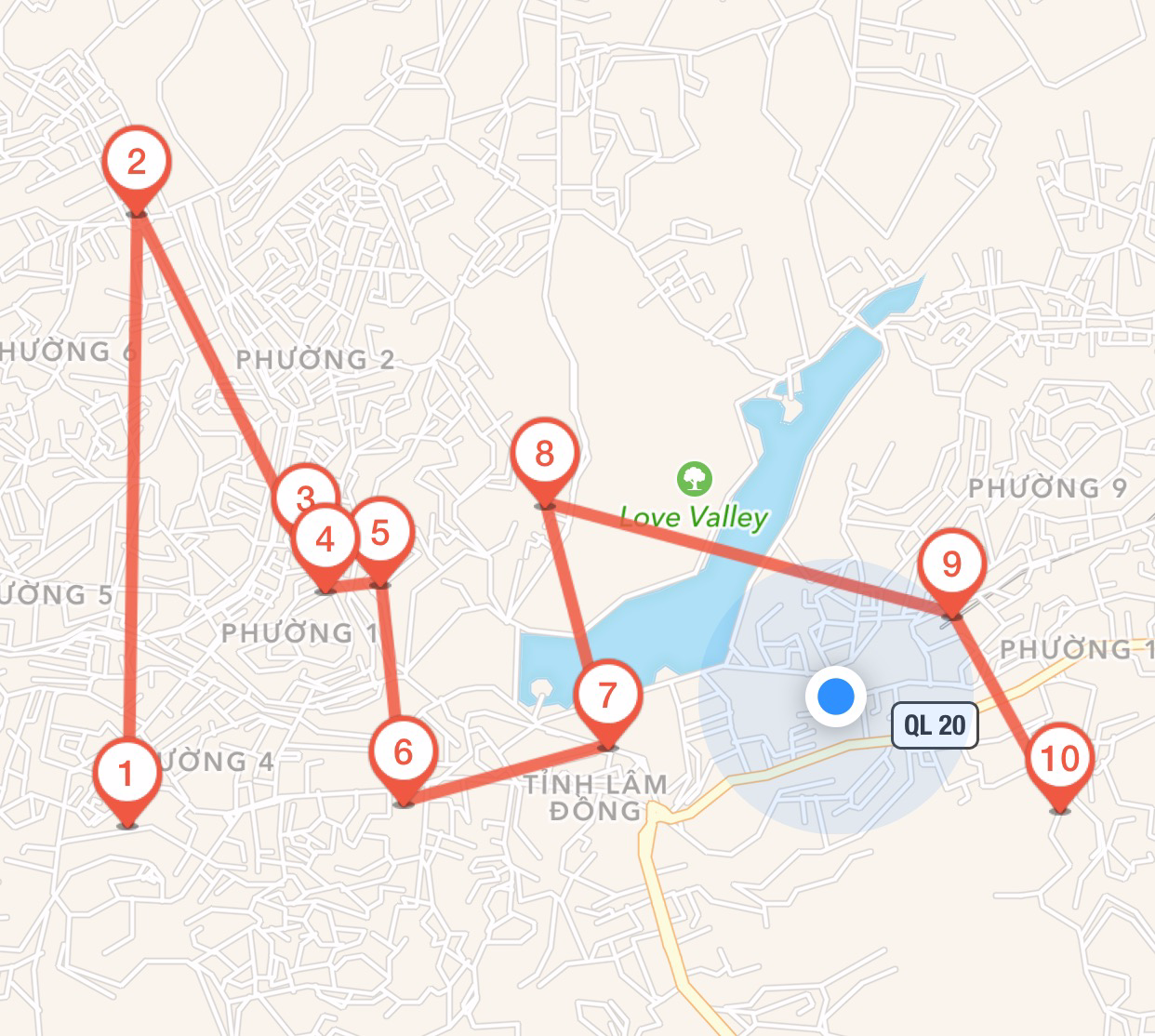Tap pin number 5

[379, 533]
